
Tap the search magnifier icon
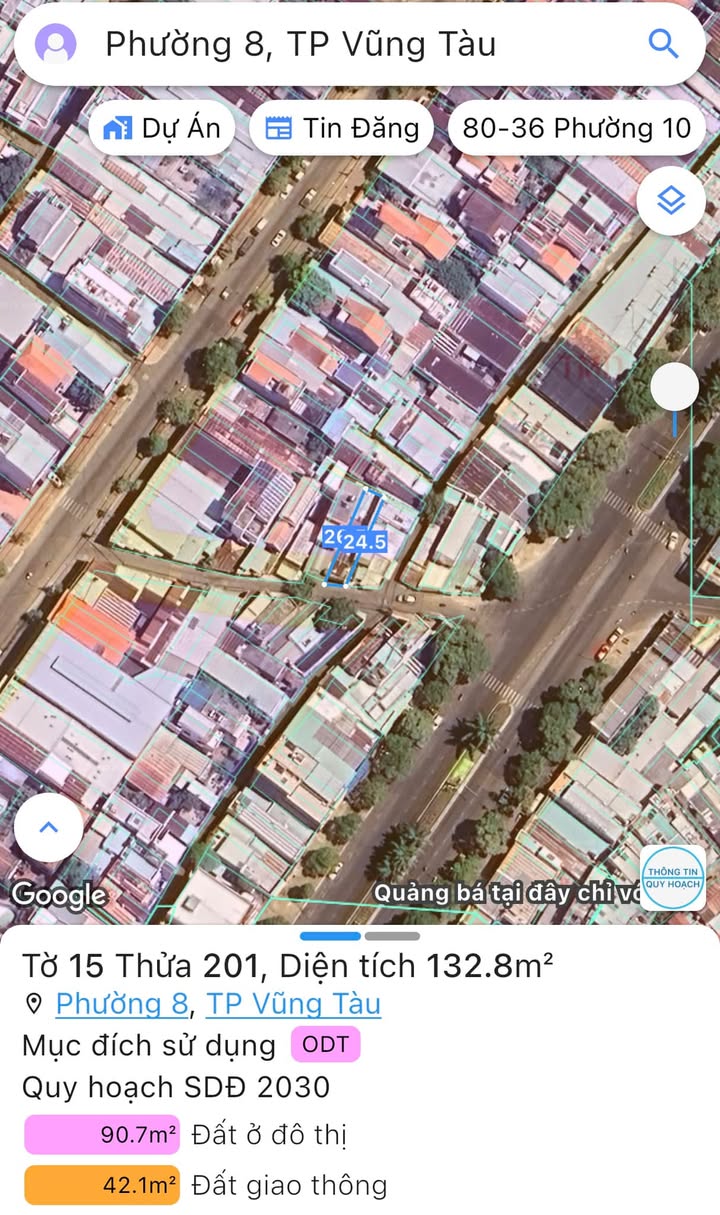click(663, 44)
